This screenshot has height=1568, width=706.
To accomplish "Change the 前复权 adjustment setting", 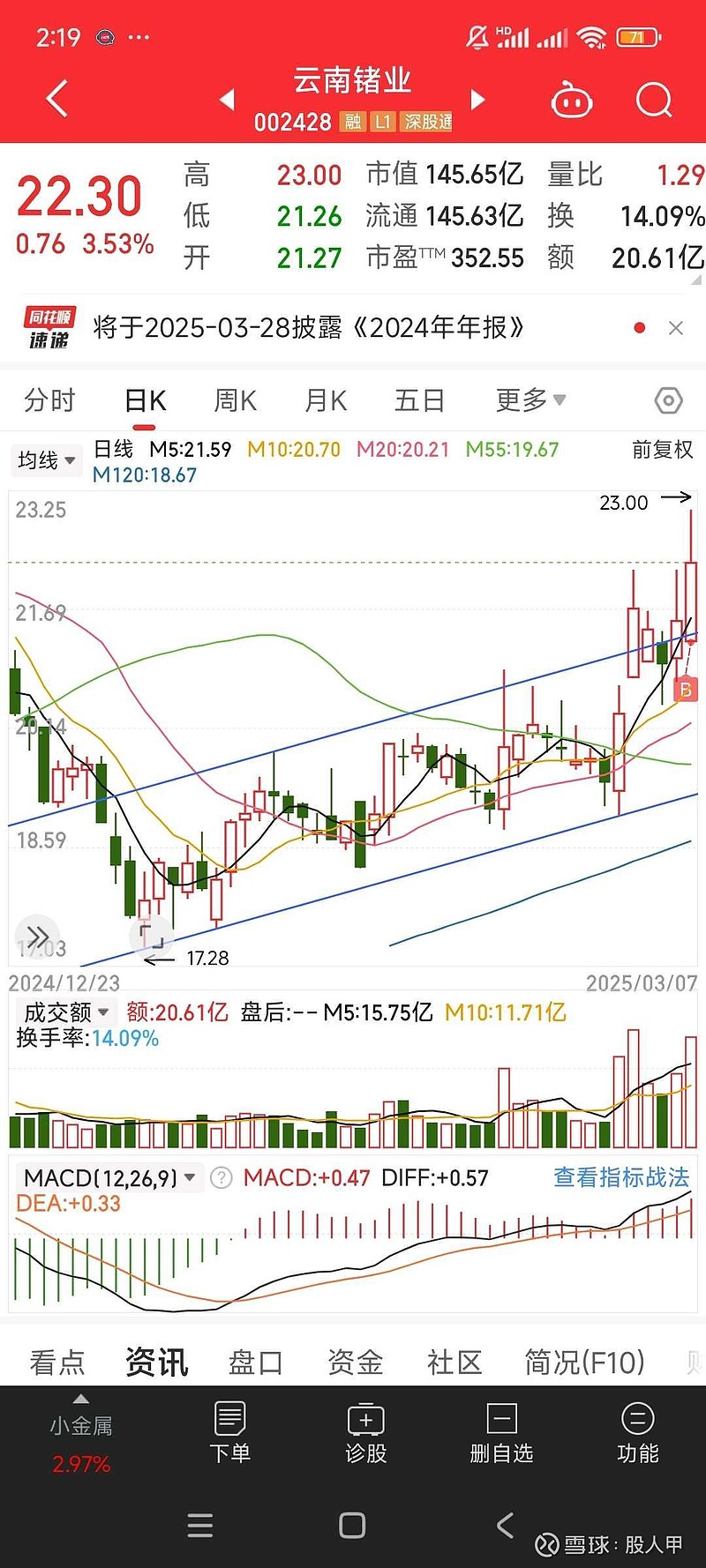I will click(x=663, y=450).
